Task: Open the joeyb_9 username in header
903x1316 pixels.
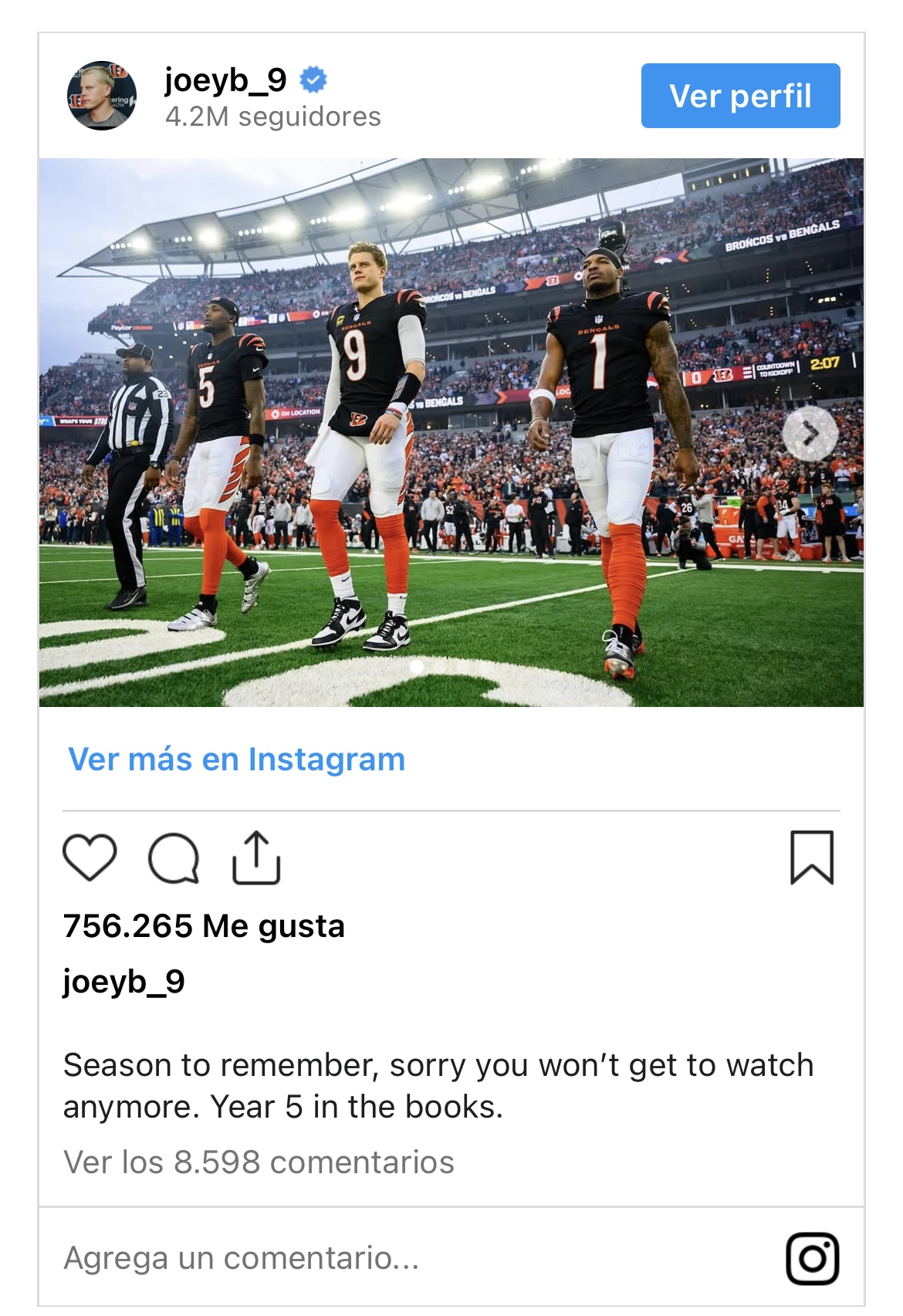Action: (225, 80)
